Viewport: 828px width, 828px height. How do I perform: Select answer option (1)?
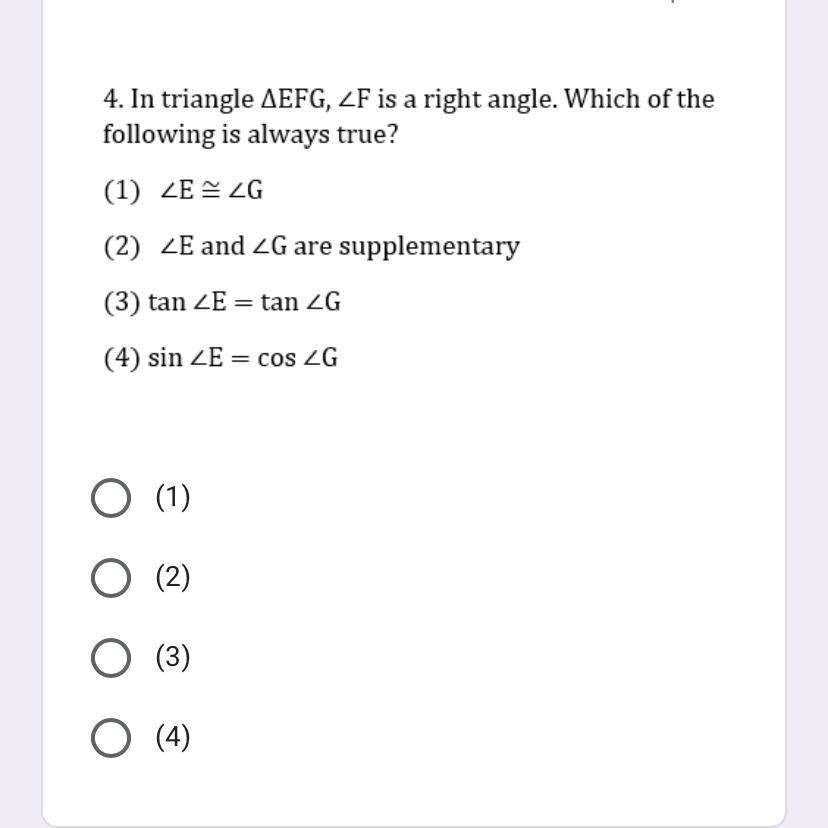click(x=110, y=498)
